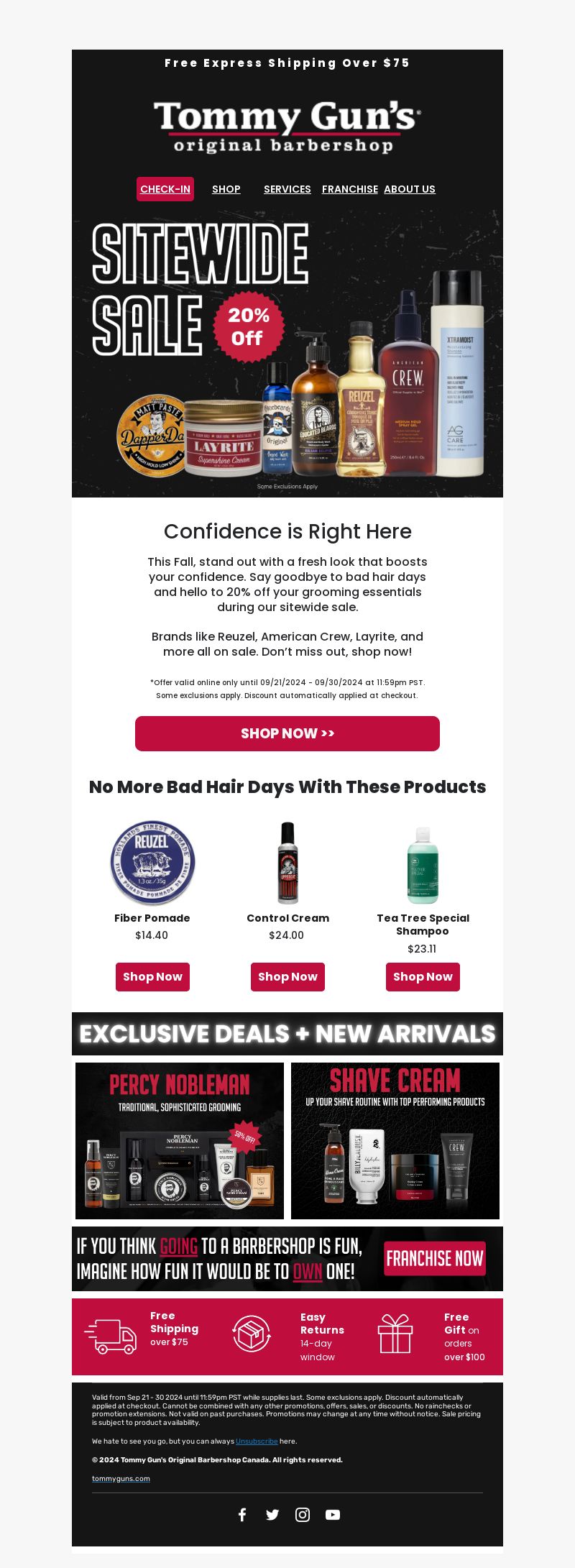Viewport: 575px width, 1568px height.
Task: Shop Now for Control Cream
Action: [x=287, y=977]
